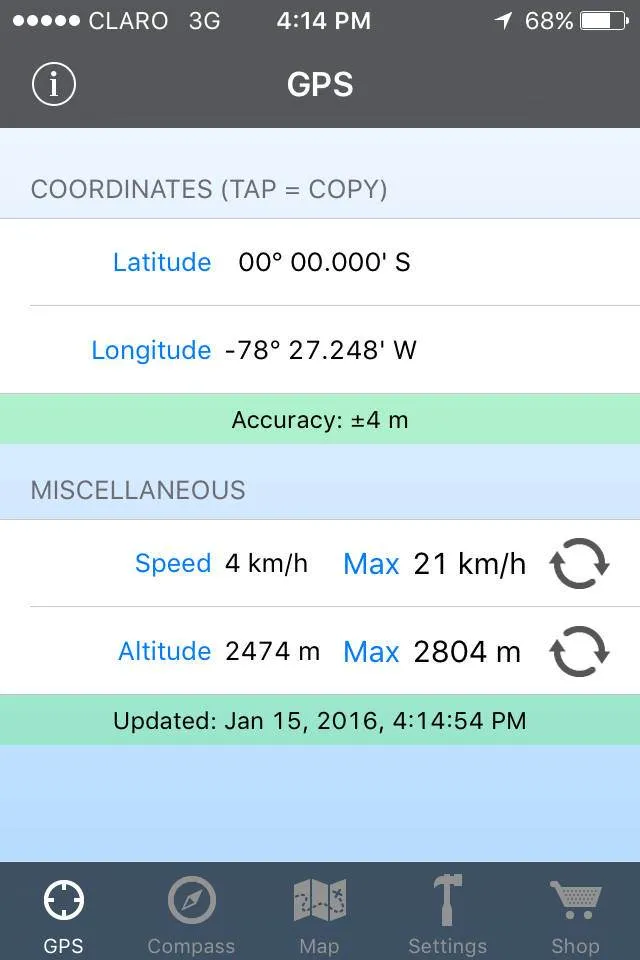Open the Settings tab
This screenshot has height=960, width=640.
447,914
